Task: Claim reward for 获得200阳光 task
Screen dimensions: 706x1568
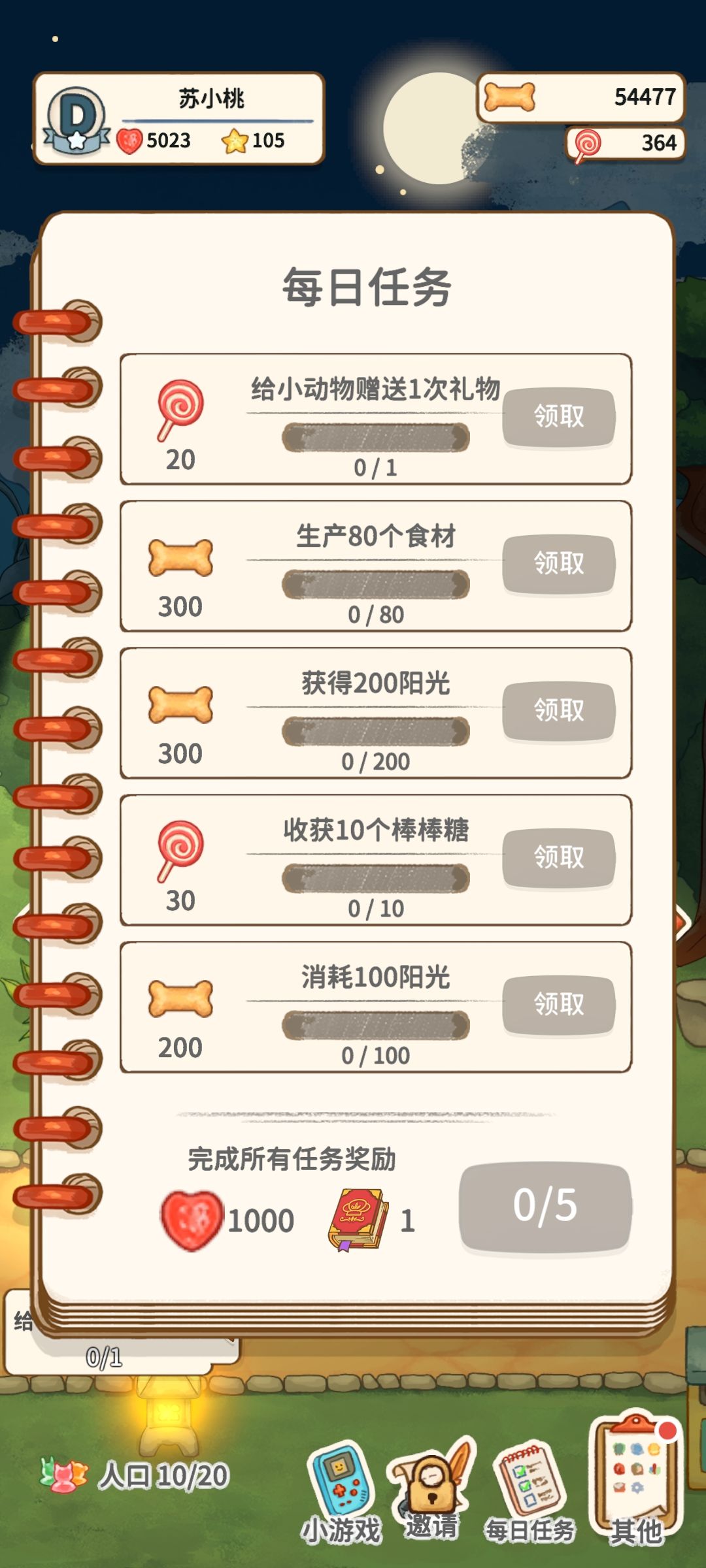Action: coord(559,712)
